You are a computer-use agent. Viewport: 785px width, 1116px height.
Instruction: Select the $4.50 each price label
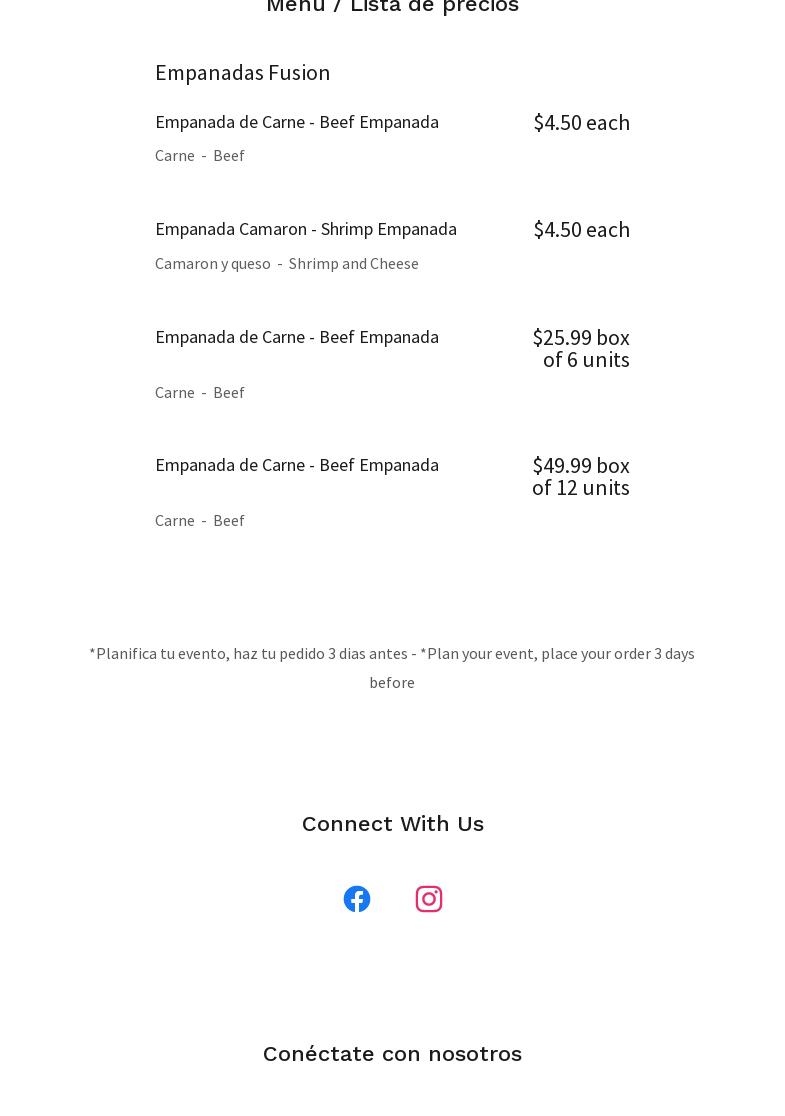tap(582, 121)
